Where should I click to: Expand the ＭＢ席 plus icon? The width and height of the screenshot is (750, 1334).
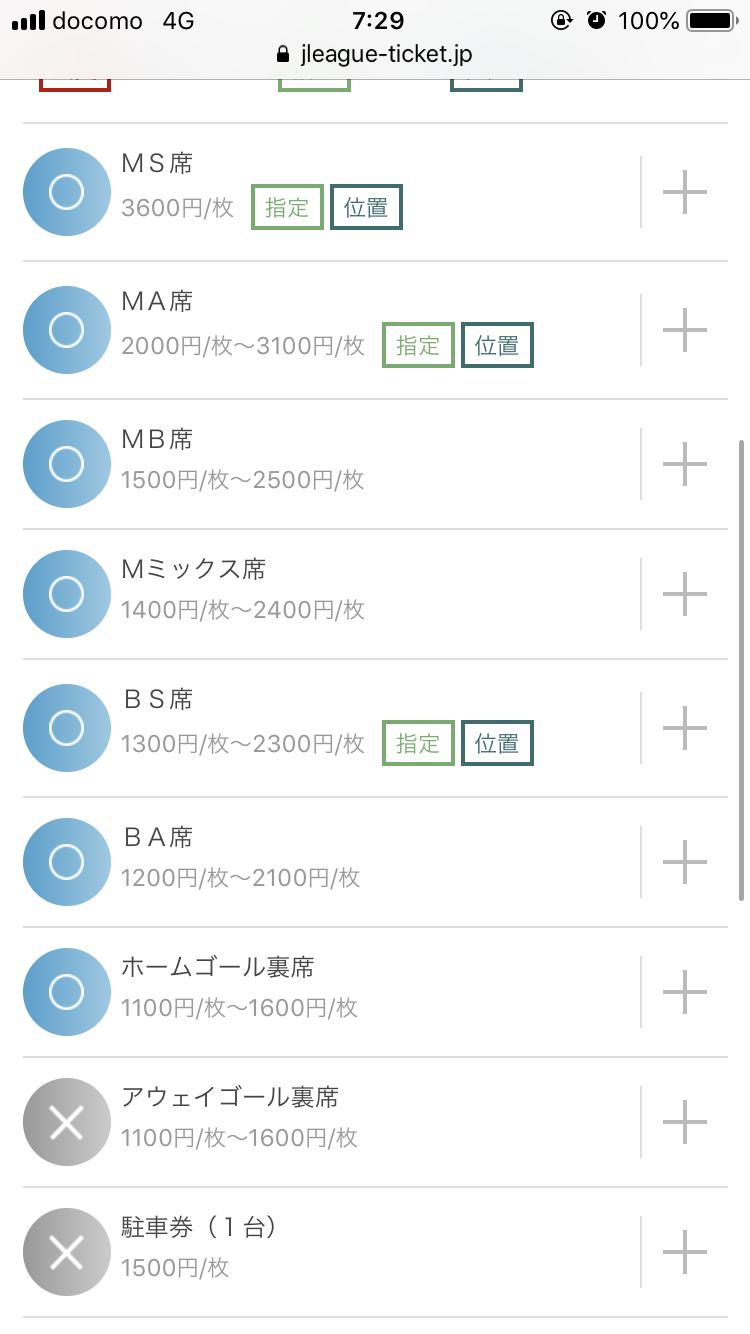click(685, 464)
